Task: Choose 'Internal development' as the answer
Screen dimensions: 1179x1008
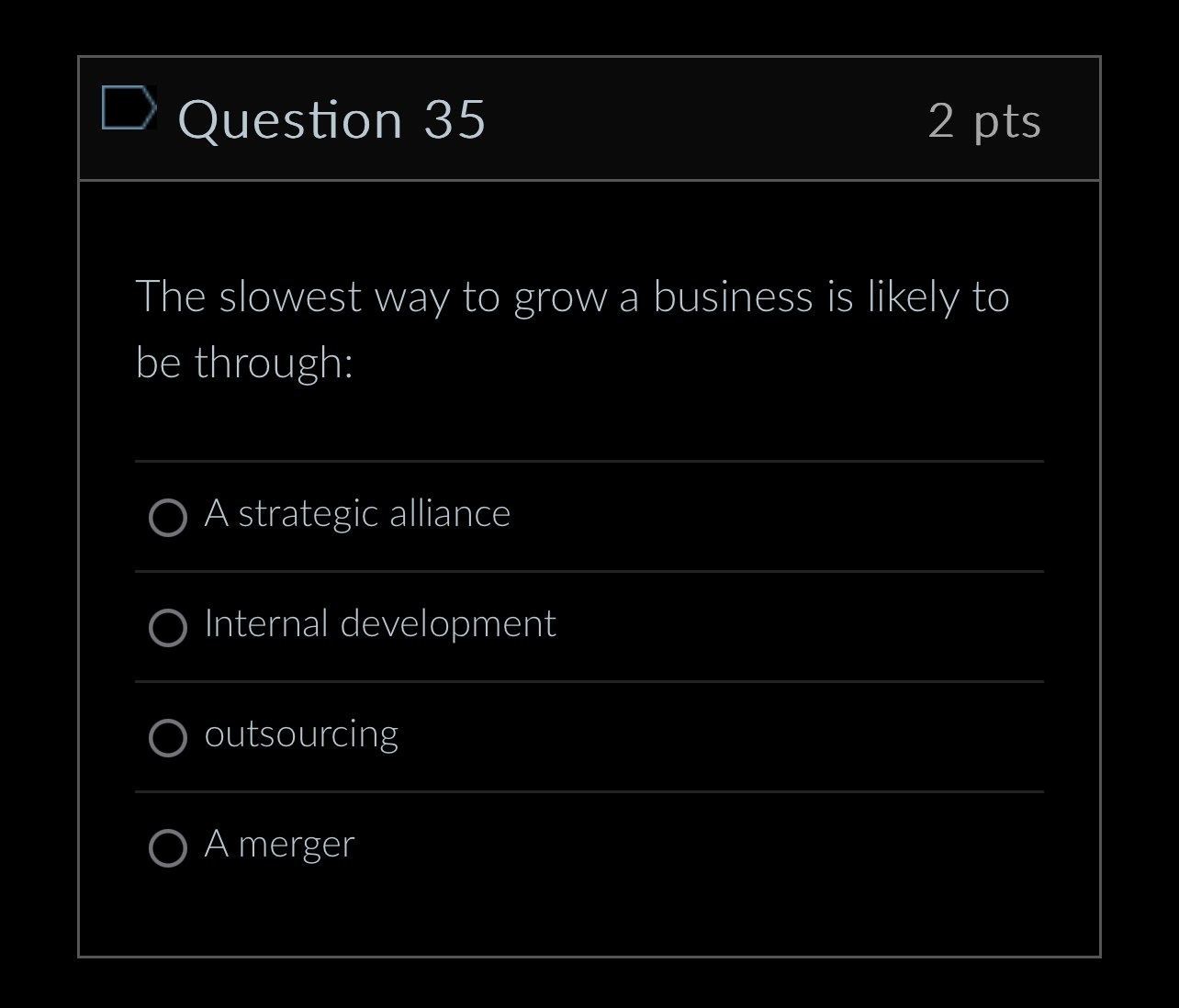Action: pos(168,628)
